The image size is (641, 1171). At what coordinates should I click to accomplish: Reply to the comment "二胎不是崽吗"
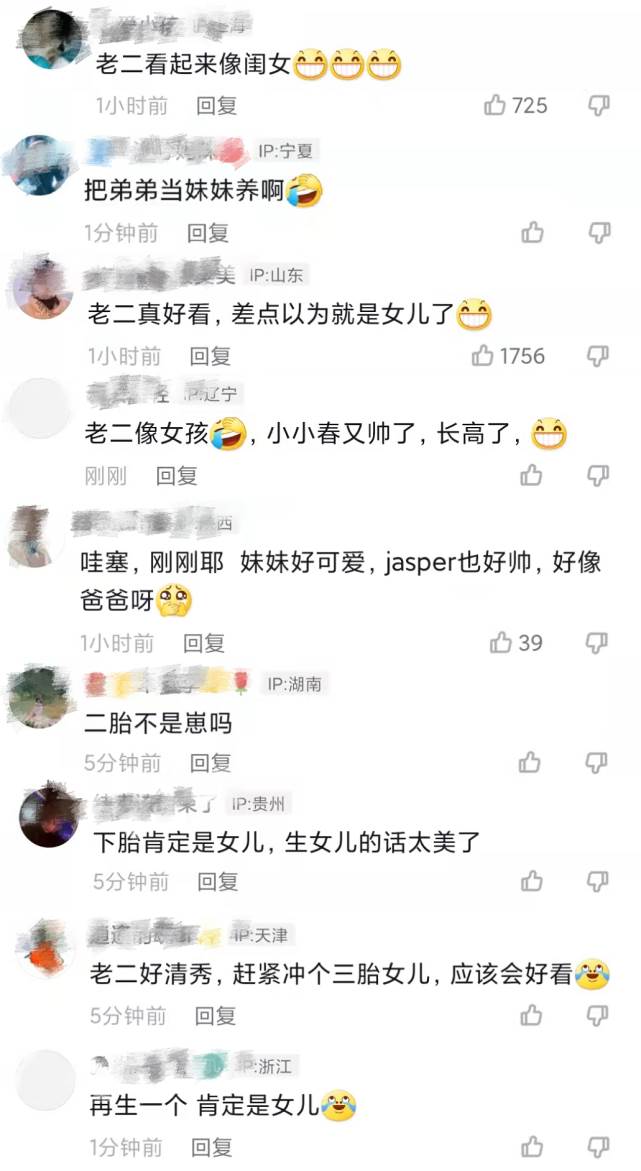click(x=210, y=762)
